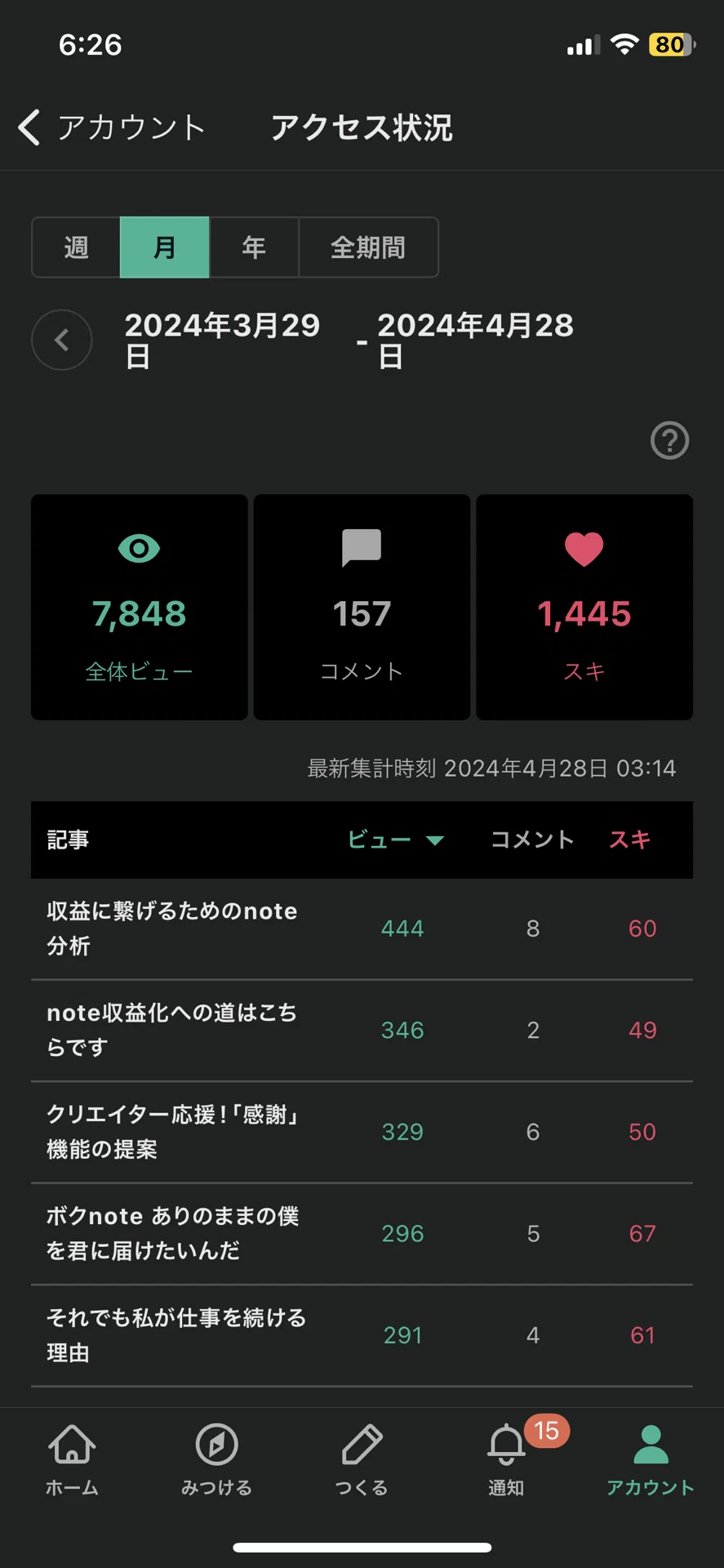
Task: Open article それでも私が仕事を続ける理由
Action: (x=362, y=1335)
